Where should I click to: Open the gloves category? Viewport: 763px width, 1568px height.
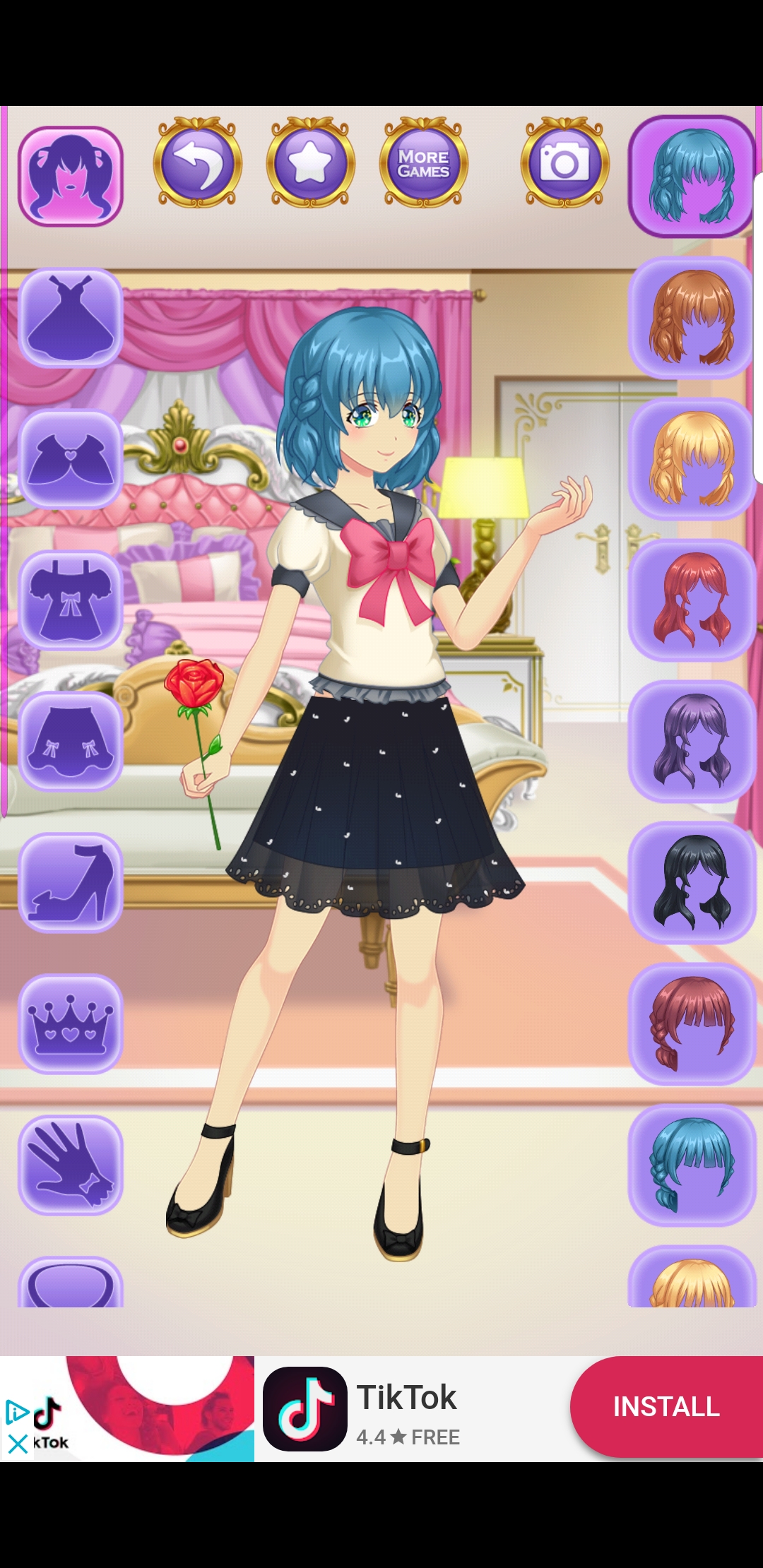tap(71, 1165)
